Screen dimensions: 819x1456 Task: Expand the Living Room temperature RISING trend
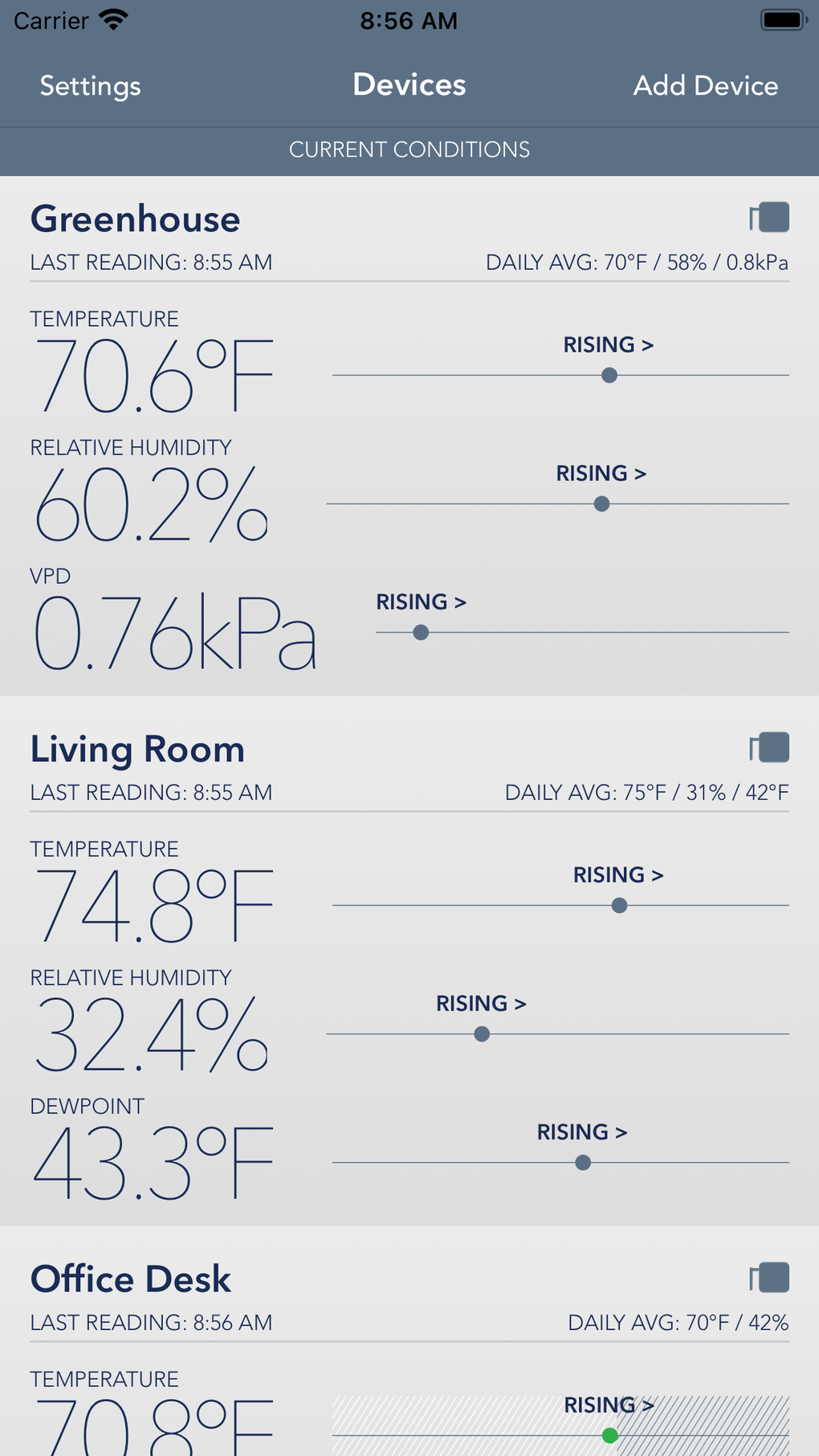617,874
